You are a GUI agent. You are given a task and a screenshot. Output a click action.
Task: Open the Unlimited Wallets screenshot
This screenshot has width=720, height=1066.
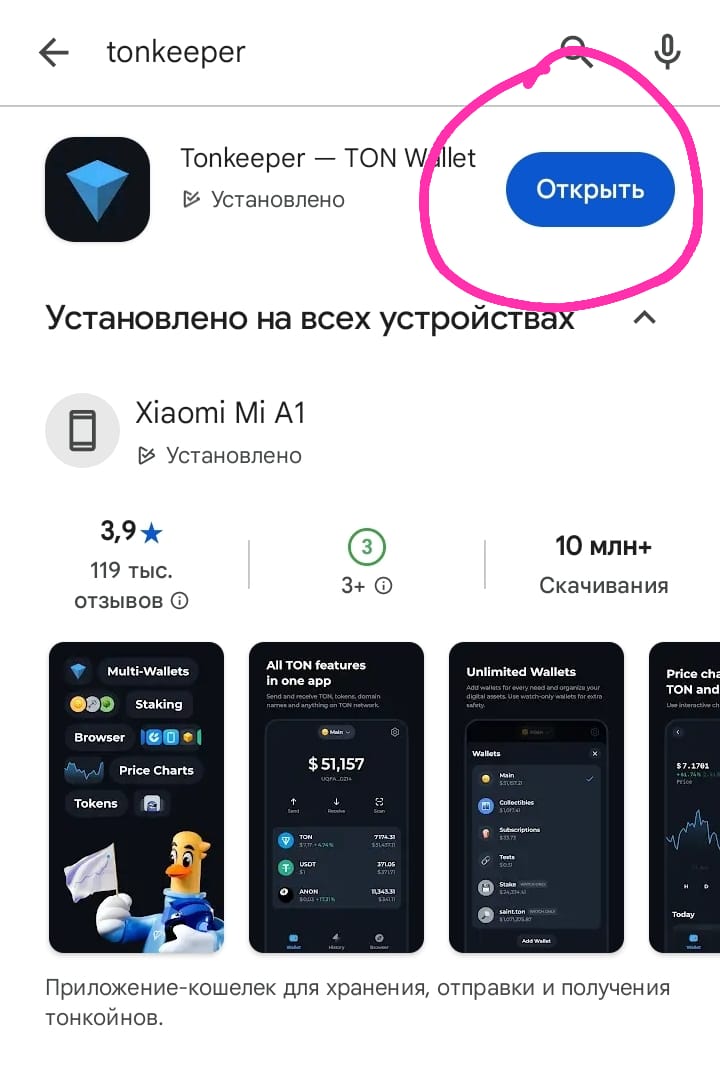click(x=536, y=797)
